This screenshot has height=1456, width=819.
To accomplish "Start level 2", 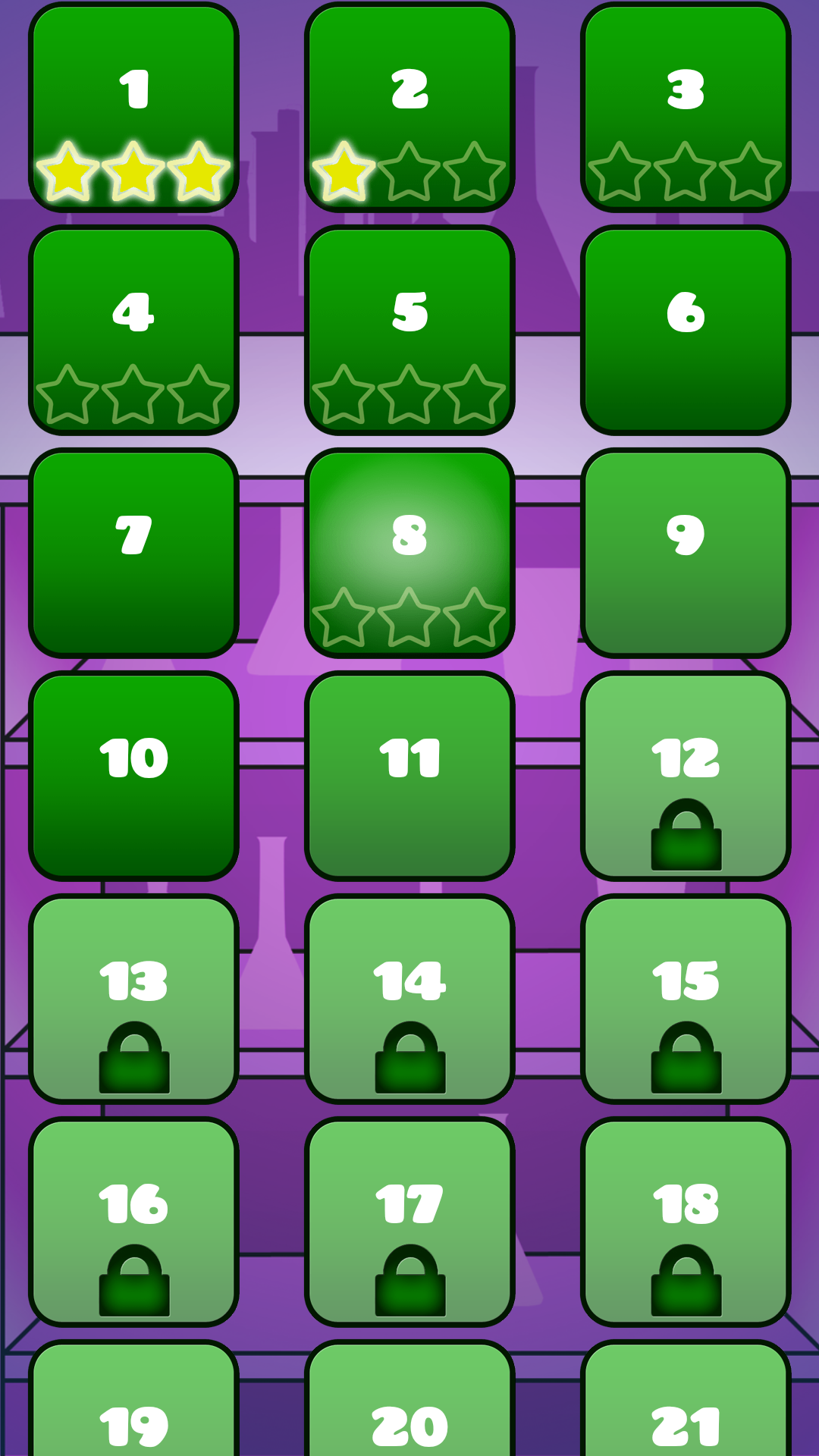I will click(x=409, y=108).
